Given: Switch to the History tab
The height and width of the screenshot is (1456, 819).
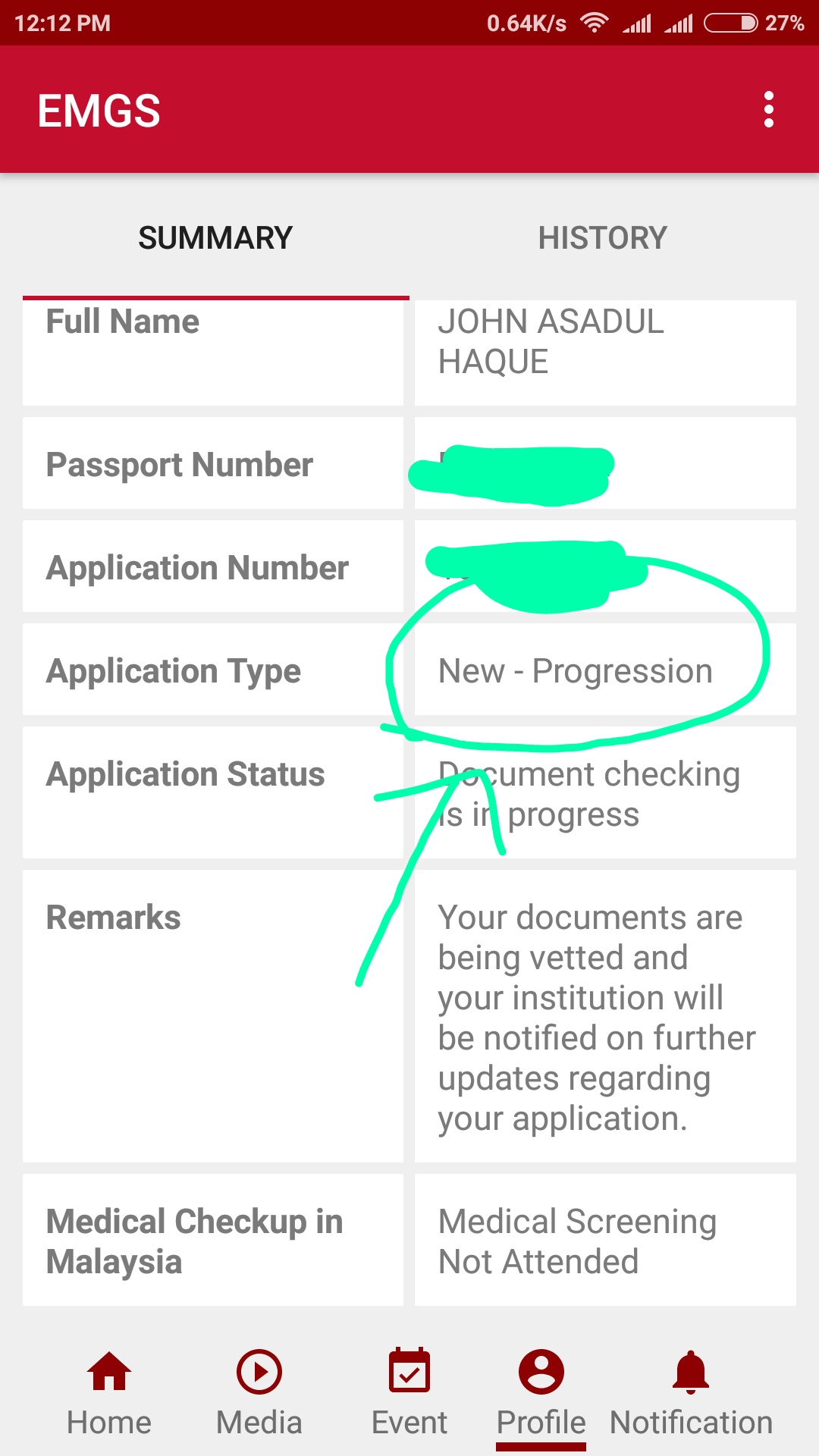Looking at the screenshot, I should 602,238.
